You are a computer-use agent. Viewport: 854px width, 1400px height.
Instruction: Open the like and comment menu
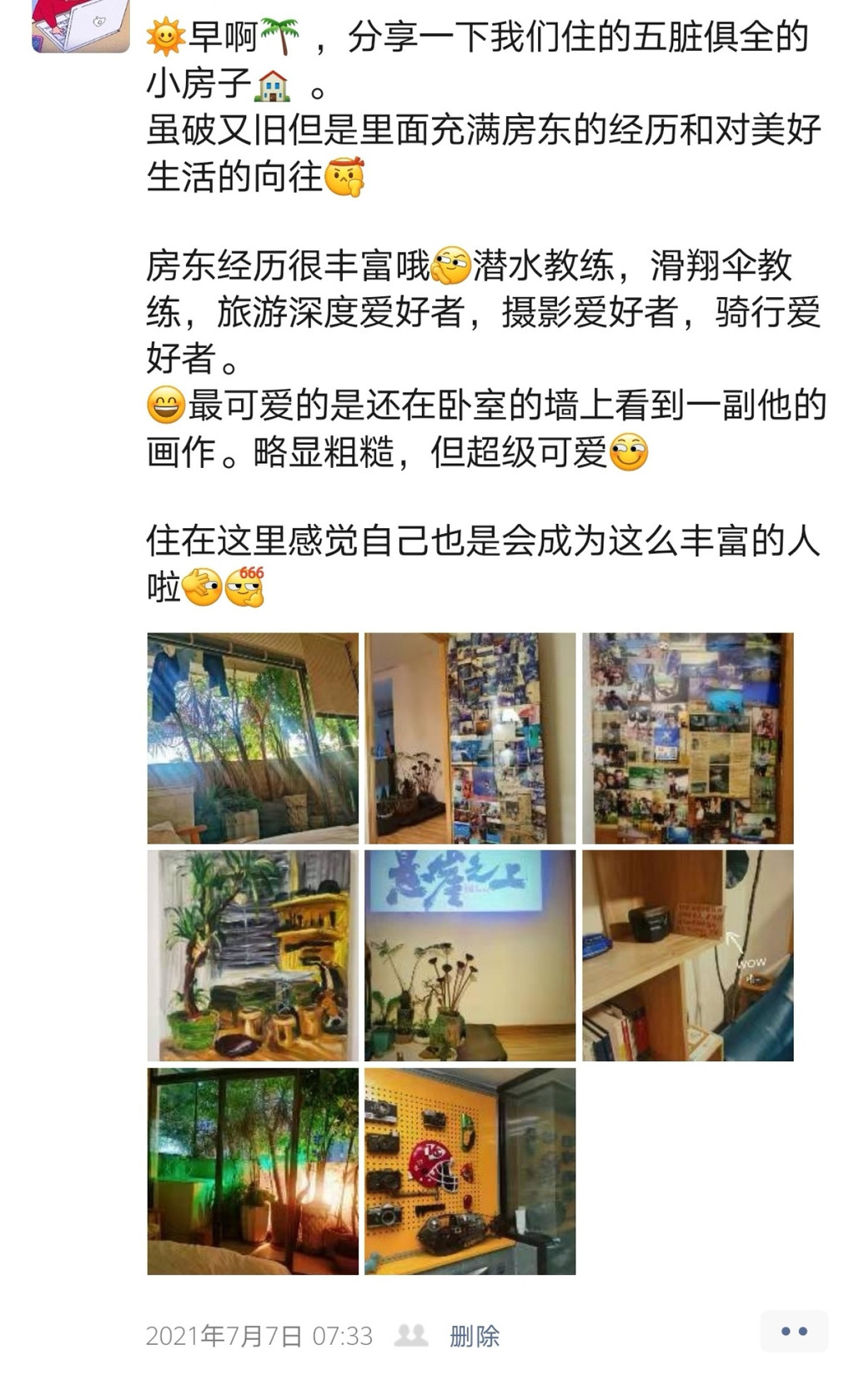click(794, 1332)
